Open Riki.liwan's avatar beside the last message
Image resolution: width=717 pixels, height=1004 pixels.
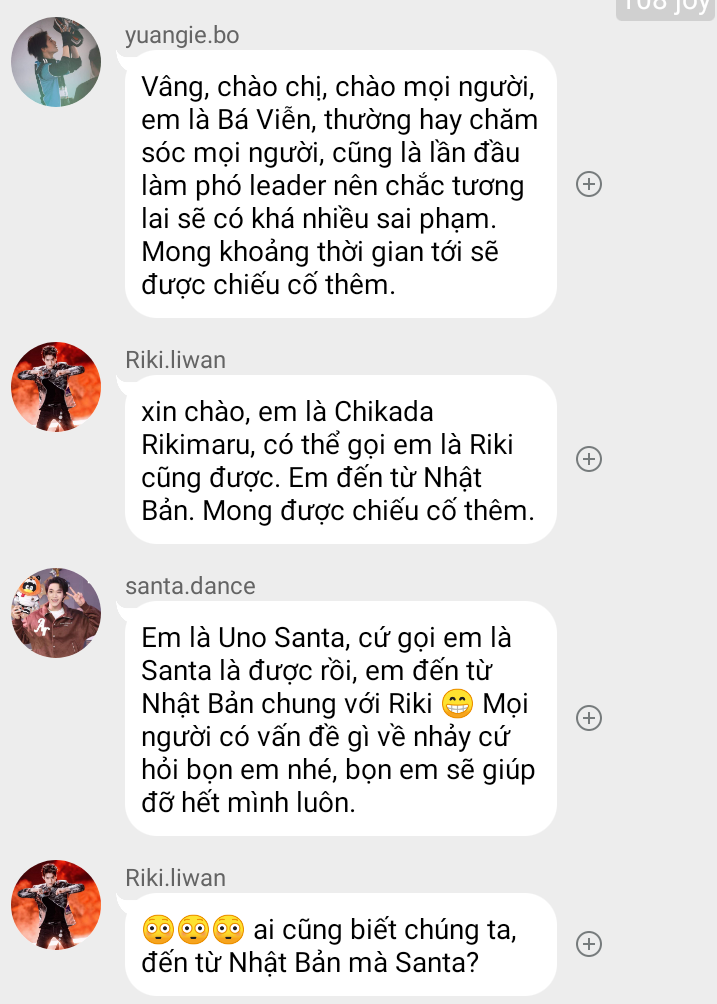[56, 904]
